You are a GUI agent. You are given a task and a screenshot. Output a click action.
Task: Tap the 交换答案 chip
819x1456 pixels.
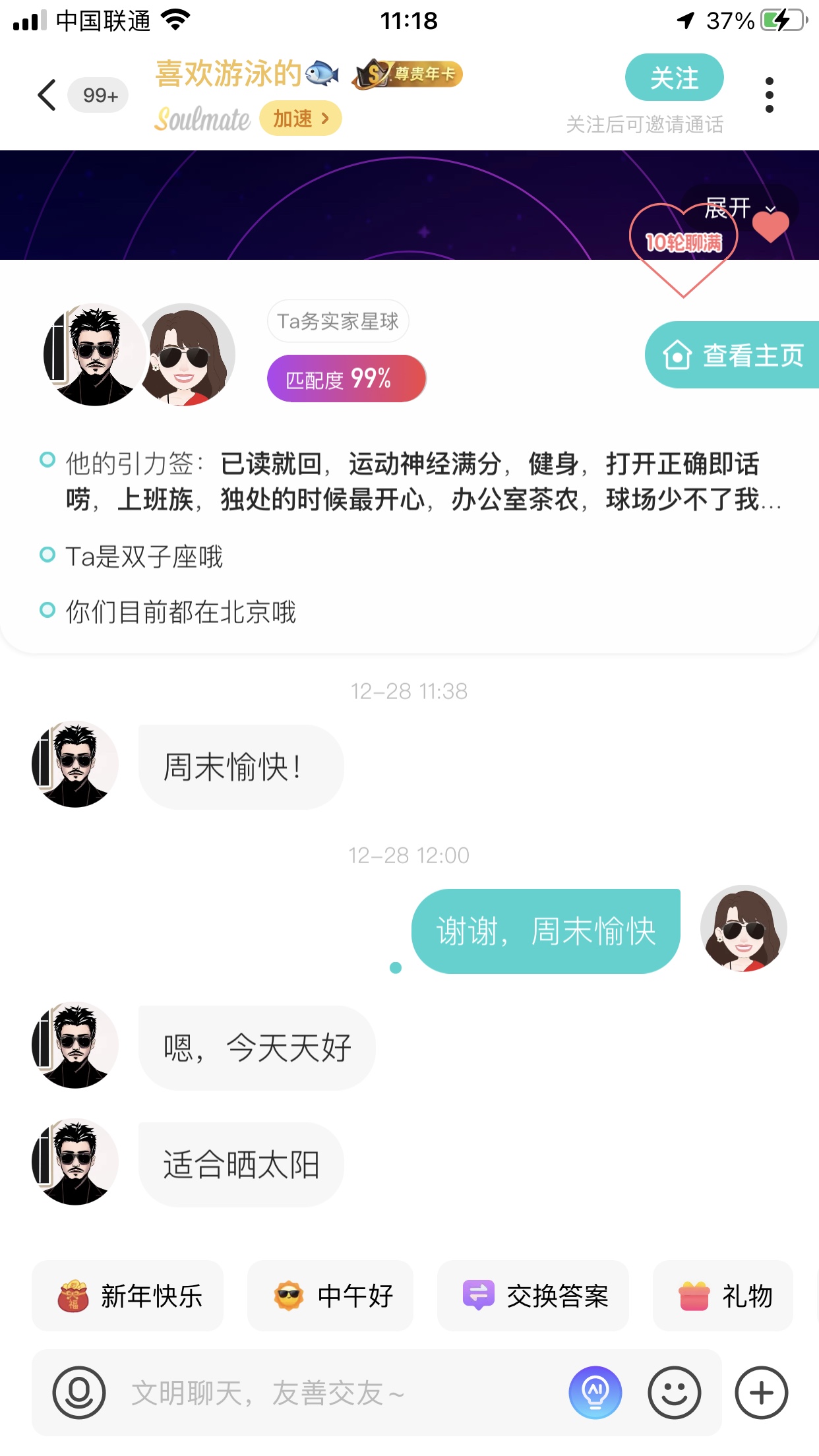(533, 1296)
